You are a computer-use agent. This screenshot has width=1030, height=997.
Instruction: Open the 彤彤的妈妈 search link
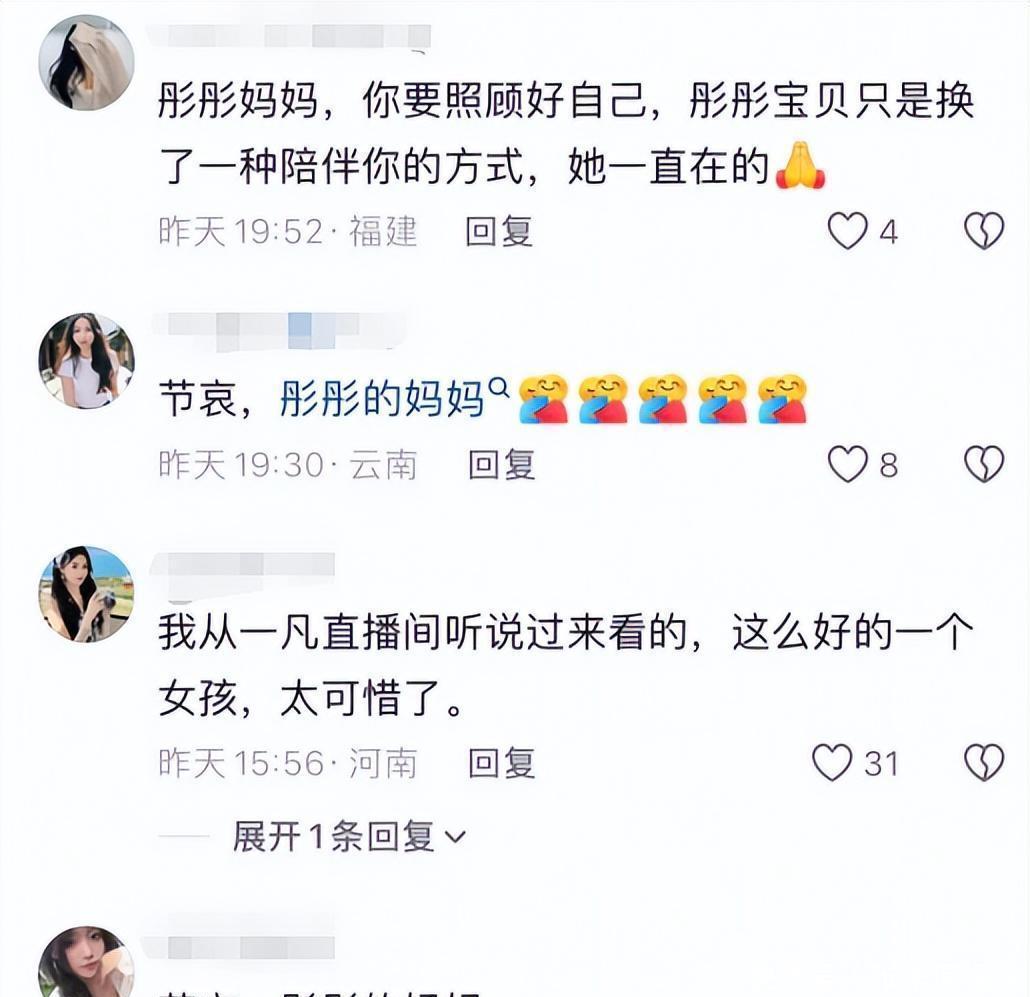point(383,400)
